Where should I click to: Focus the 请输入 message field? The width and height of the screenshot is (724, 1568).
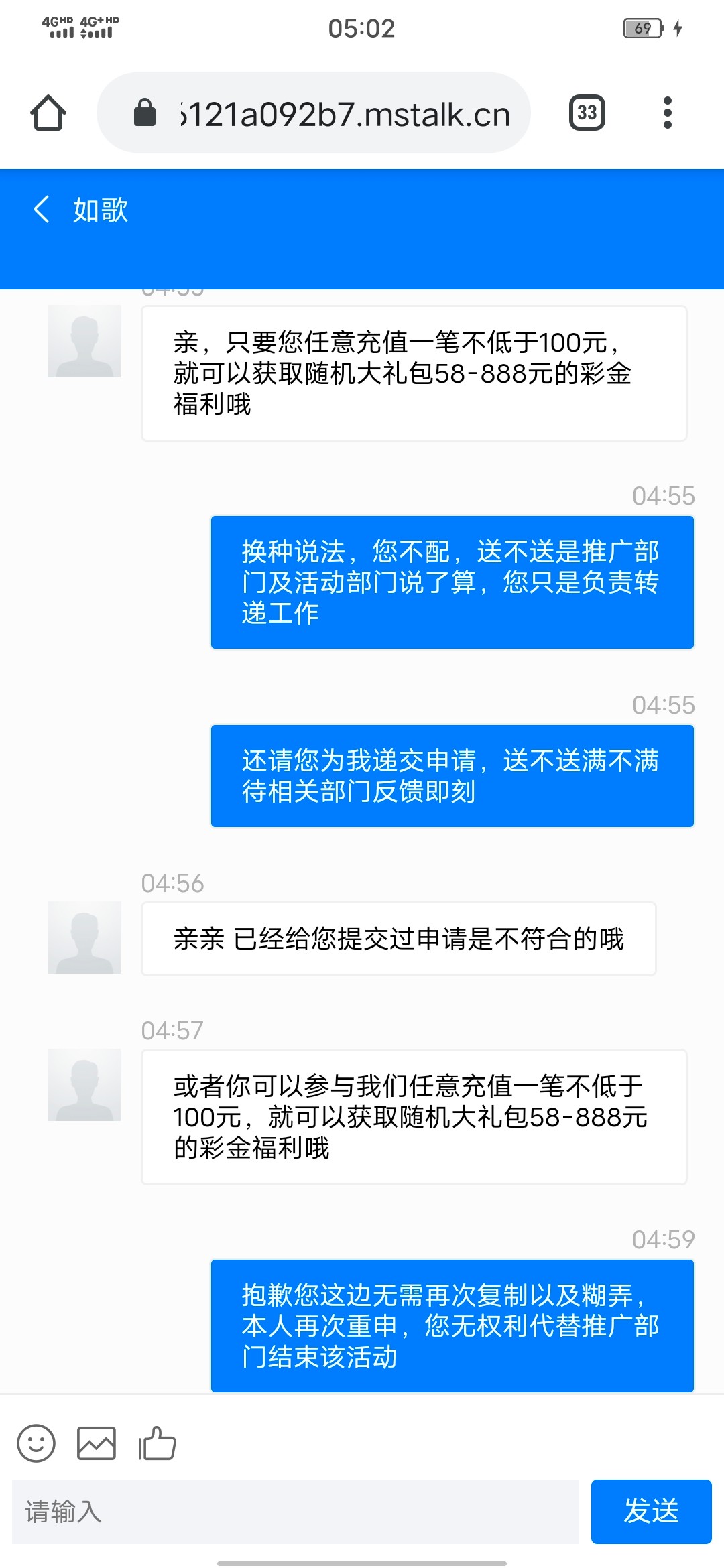pos(295,1511)
